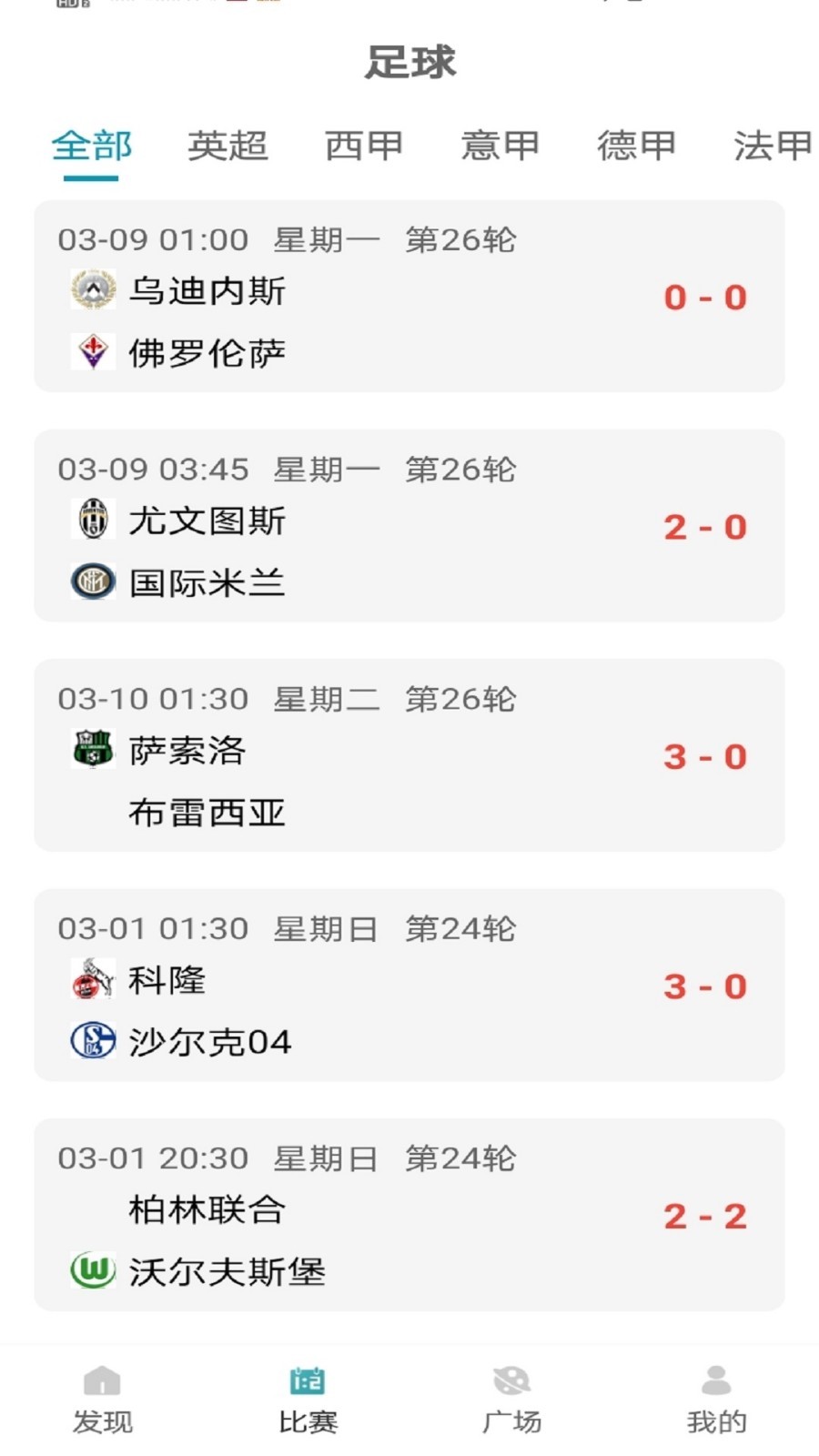819x1456 pixels.
Task: Select the Juventus badge icon
Action: pyautogui.click(x=93, y=521)
